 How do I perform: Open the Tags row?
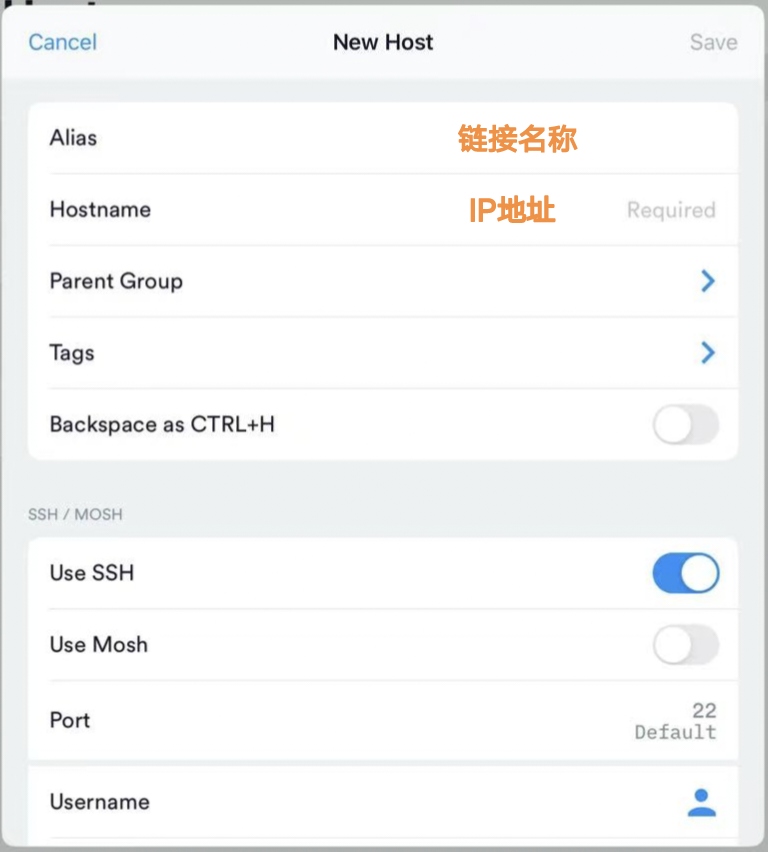[382, 353]
